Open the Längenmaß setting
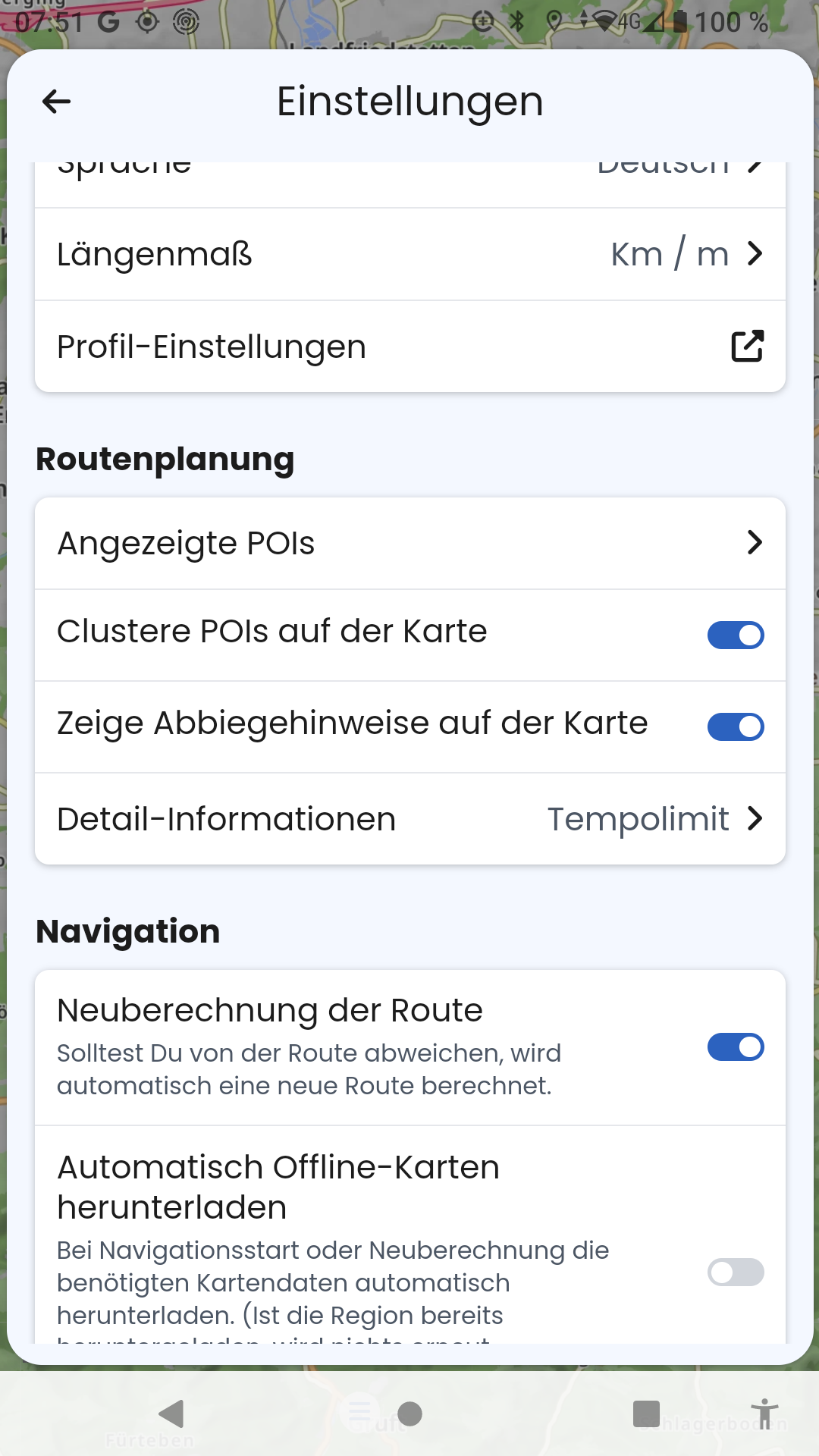Image resolution: width=819 pixels, height=1456 pixels. [410, 254]
